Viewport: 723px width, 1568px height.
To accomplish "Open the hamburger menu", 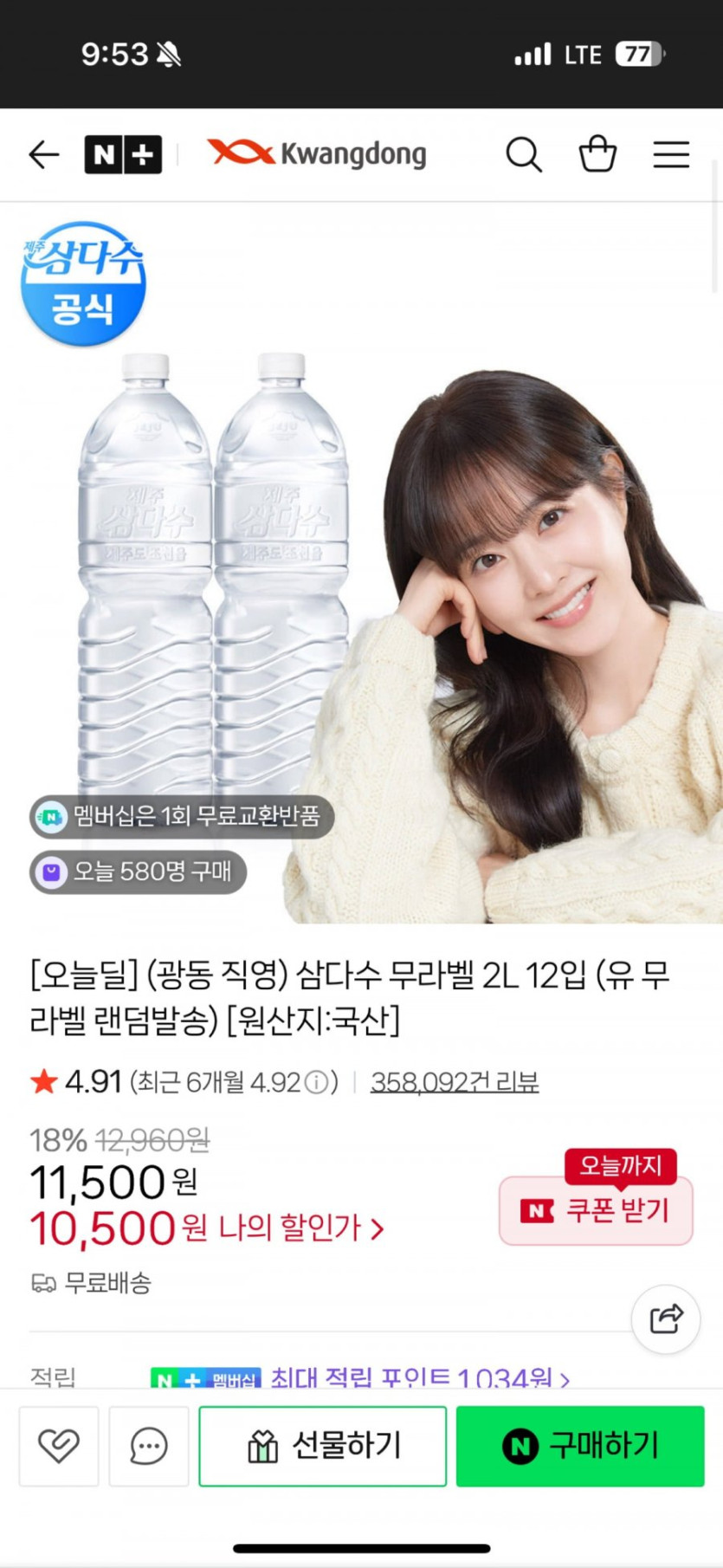I will point(671,155).
